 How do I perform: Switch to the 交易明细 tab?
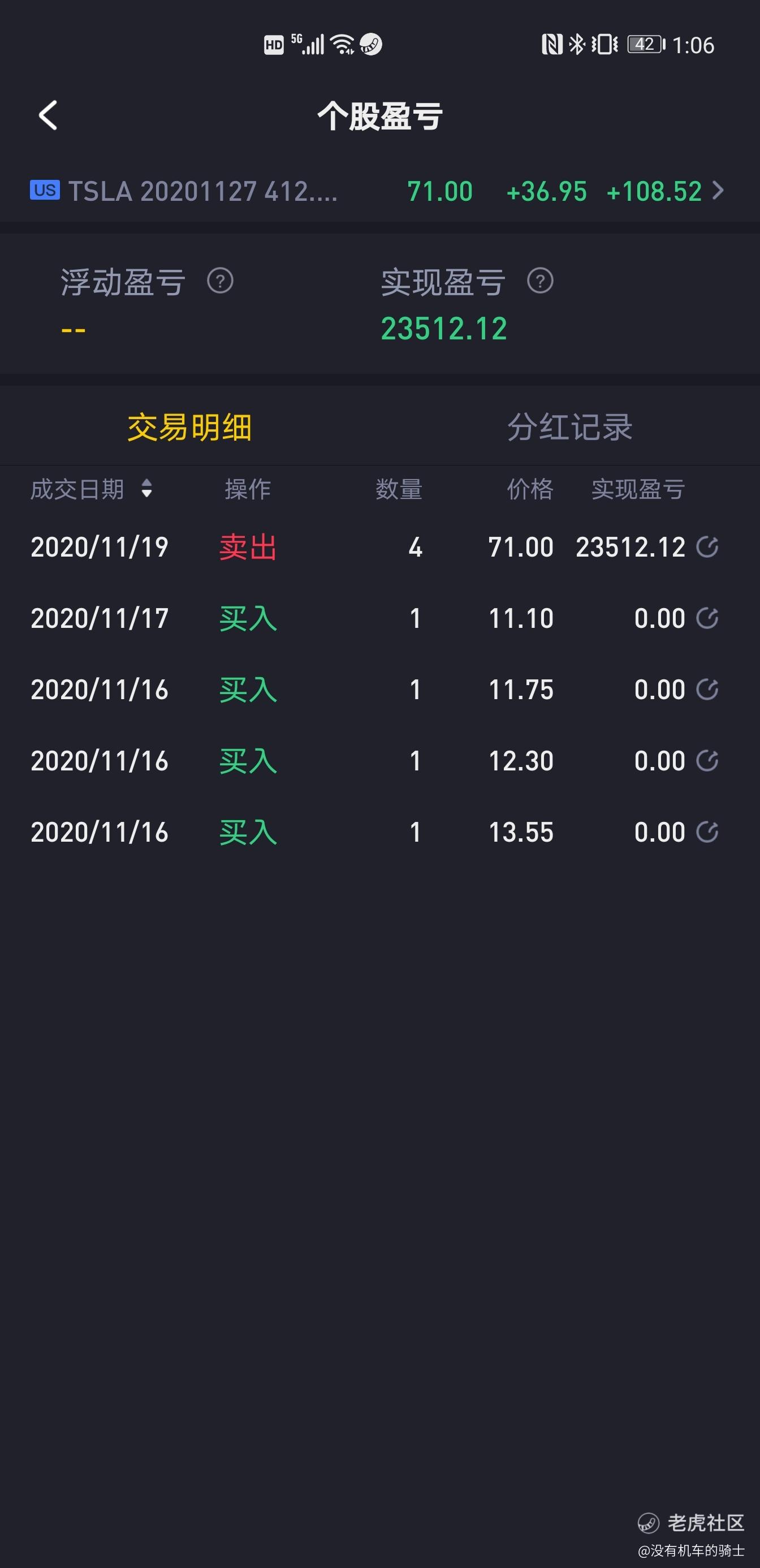190,427
